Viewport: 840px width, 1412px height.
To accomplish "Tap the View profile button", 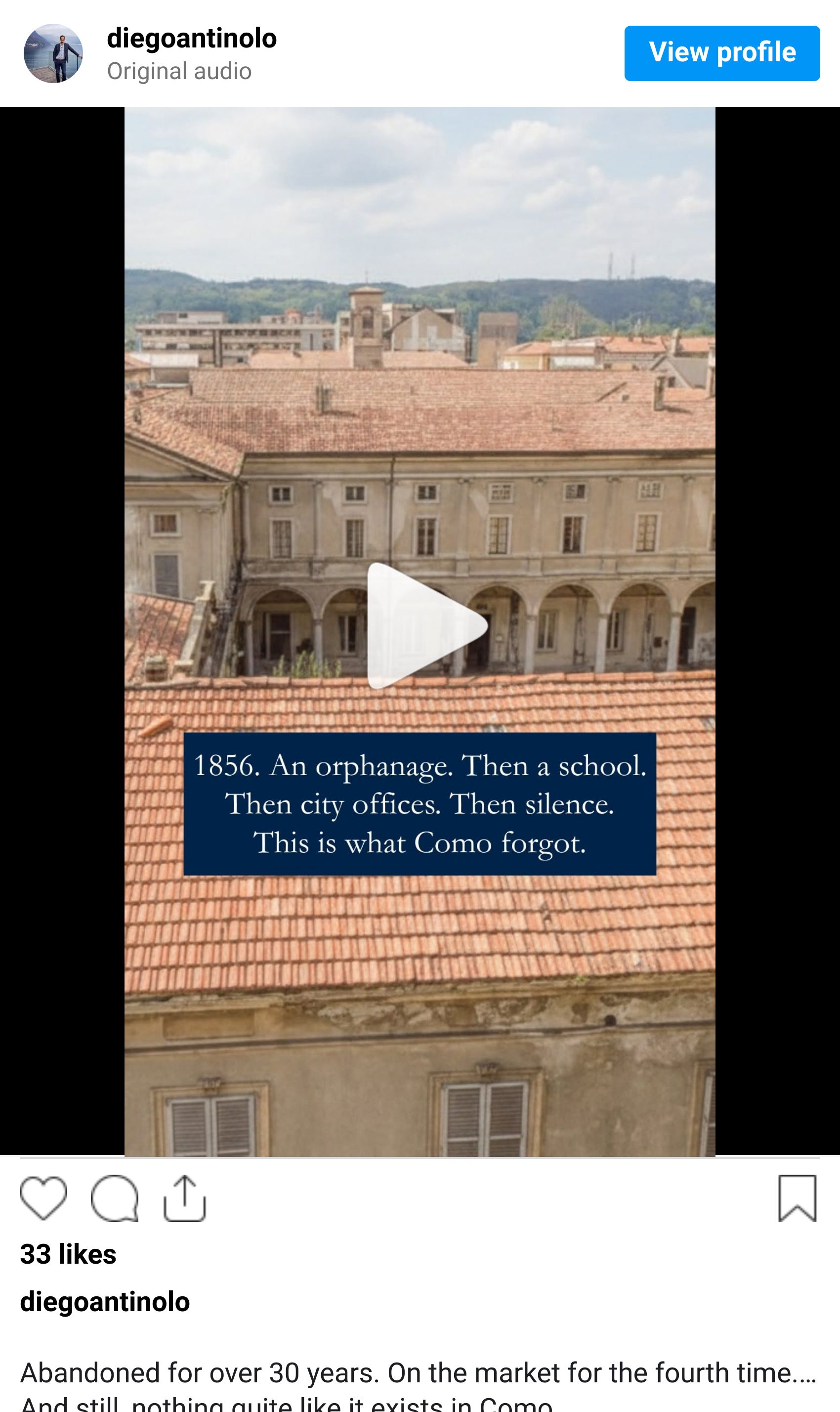I will click(722, 53).
